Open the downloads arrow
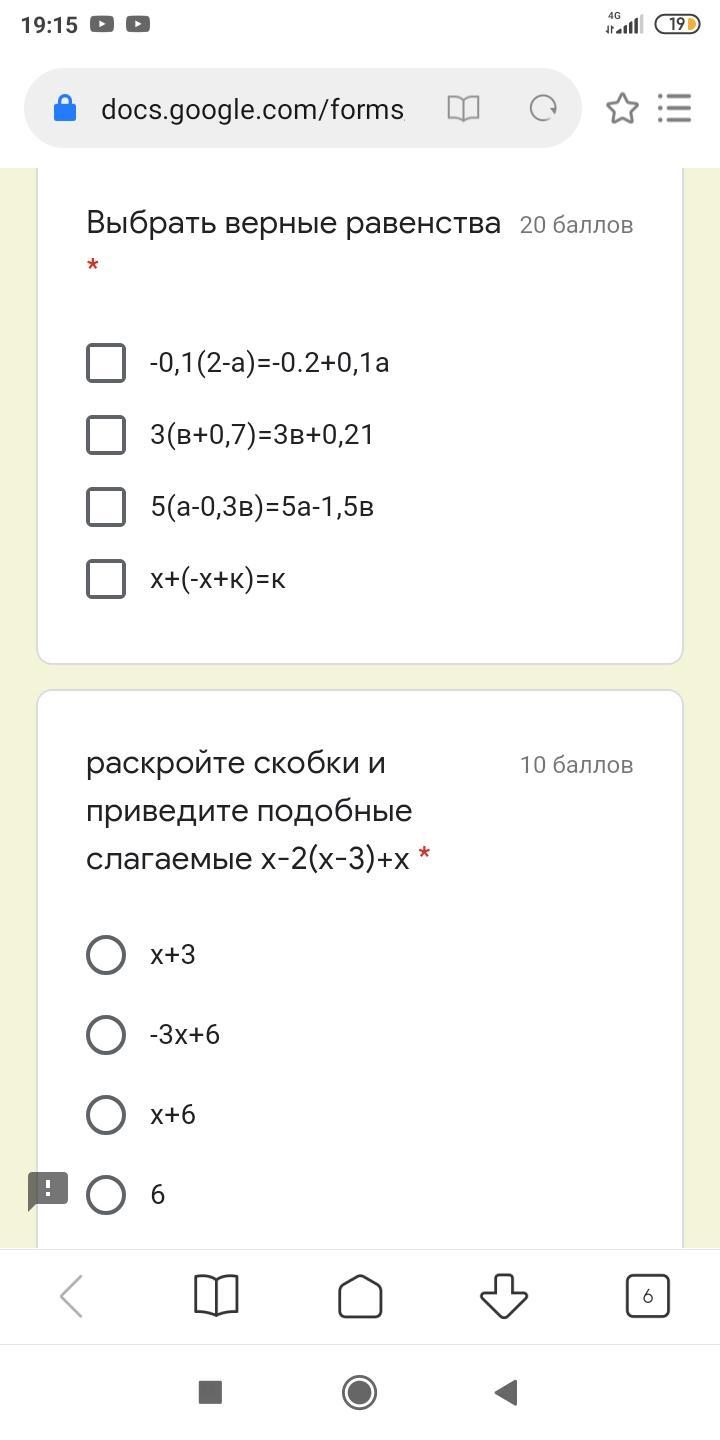This screenshot has height=1440, width=720. (504, 1297)
